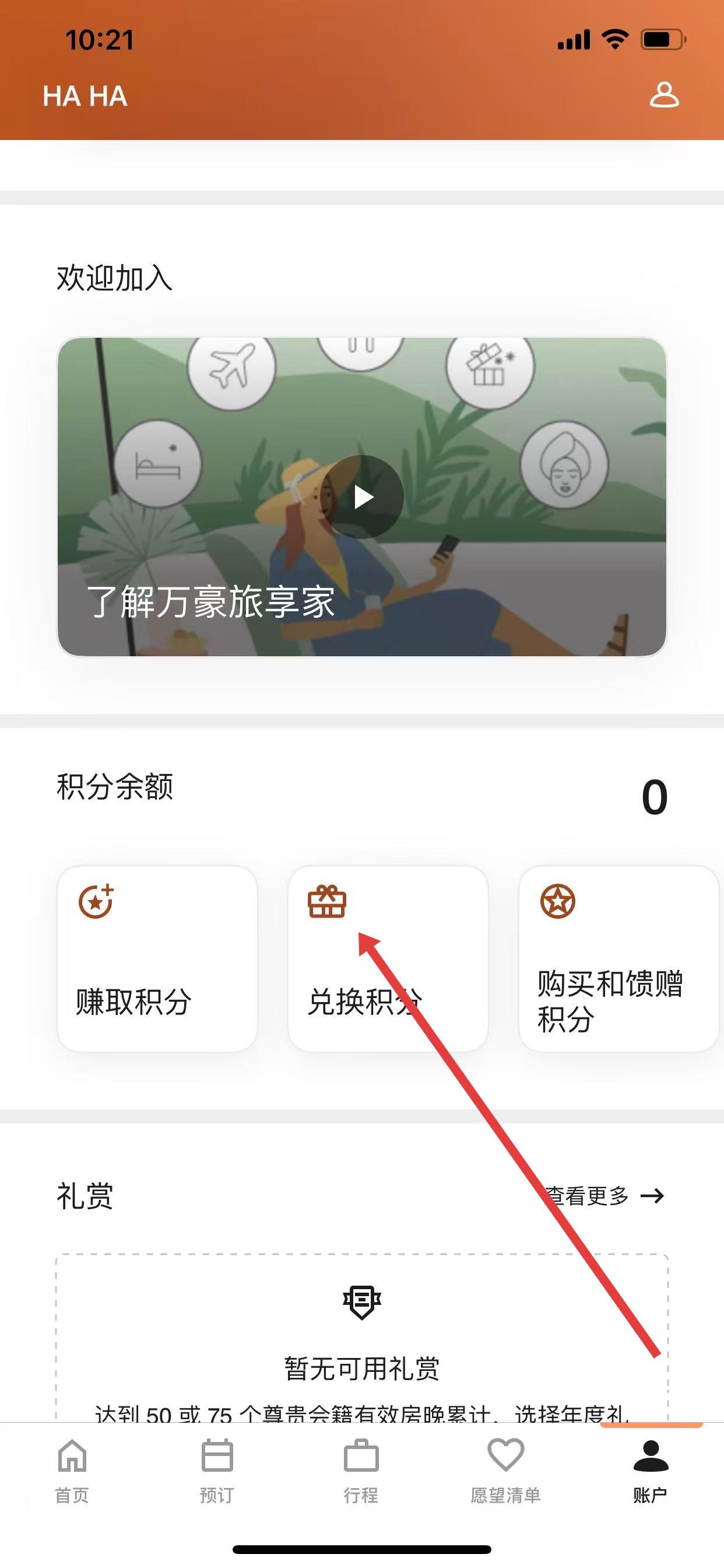
Task: Tap 查看更多 next to 礼赏
Action: pyautogui.click(x=604, y=1196)
